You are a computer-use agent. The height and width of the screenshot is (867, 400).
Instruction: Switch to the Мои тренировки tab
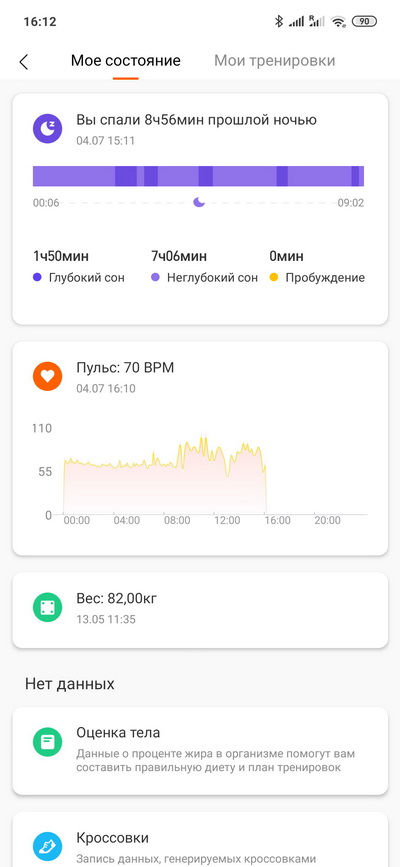pyautogui.click(x=274, y=60)
